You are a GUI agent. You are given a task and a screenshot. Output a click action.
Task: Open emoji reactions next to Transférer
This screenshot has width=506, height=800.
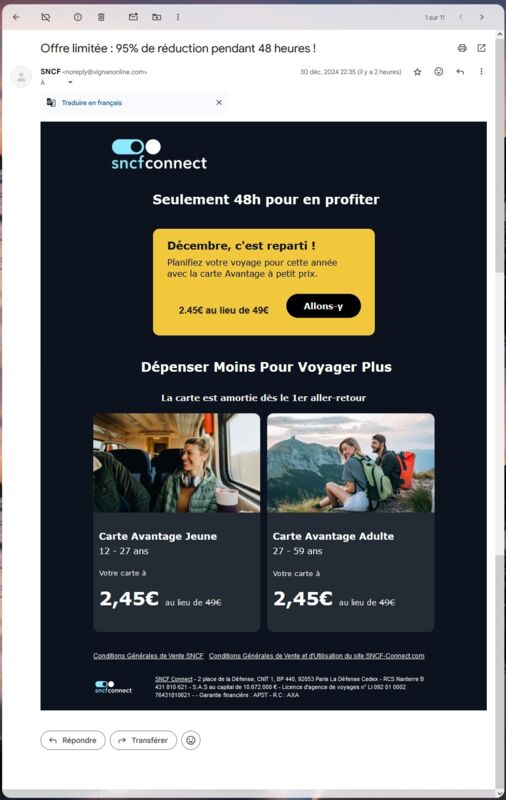tap(191, 740)
